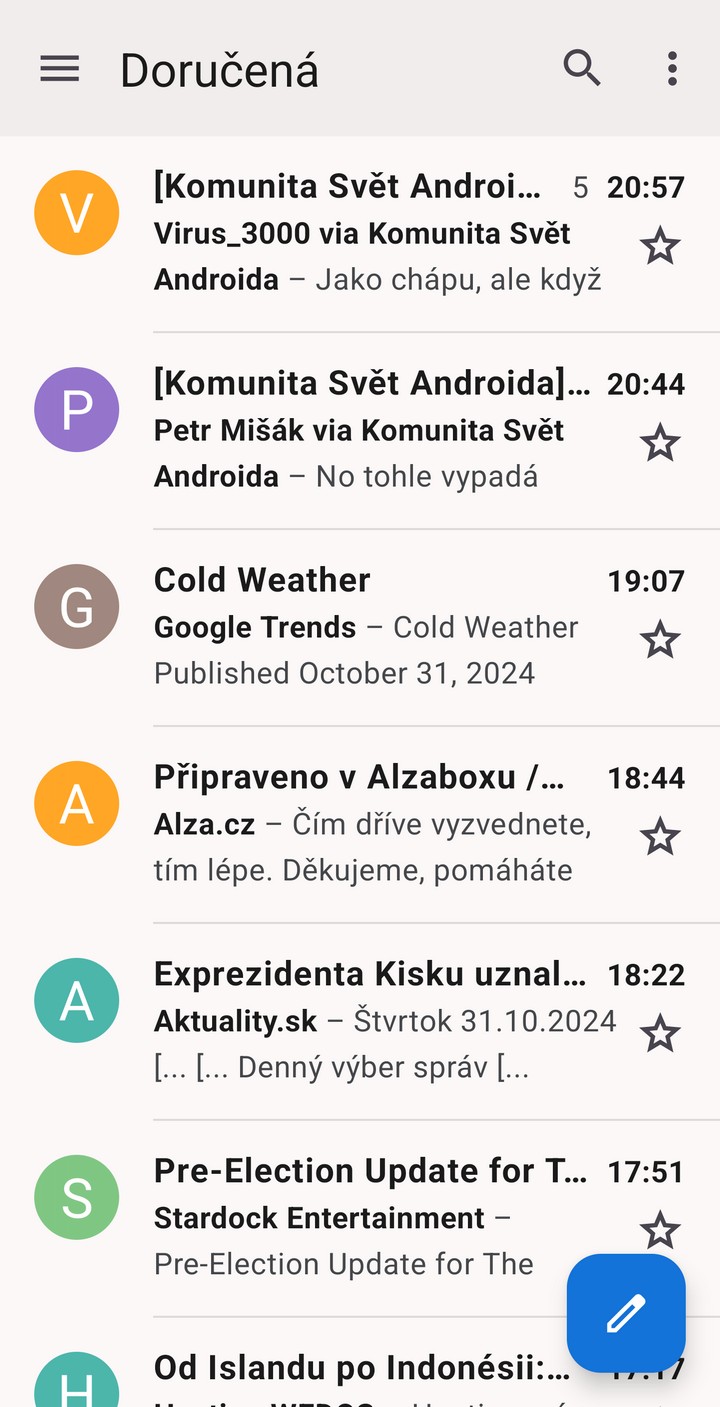
Task: Star the Alza.cz email
Action: click(x=660, y=837)
